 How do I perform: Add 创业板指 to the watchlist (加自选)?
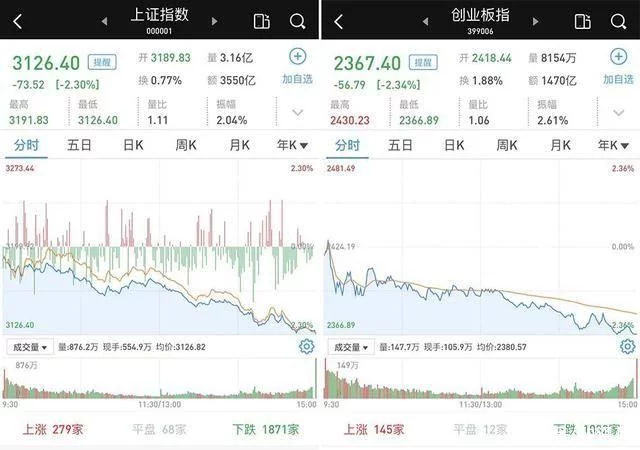point(618,67)
